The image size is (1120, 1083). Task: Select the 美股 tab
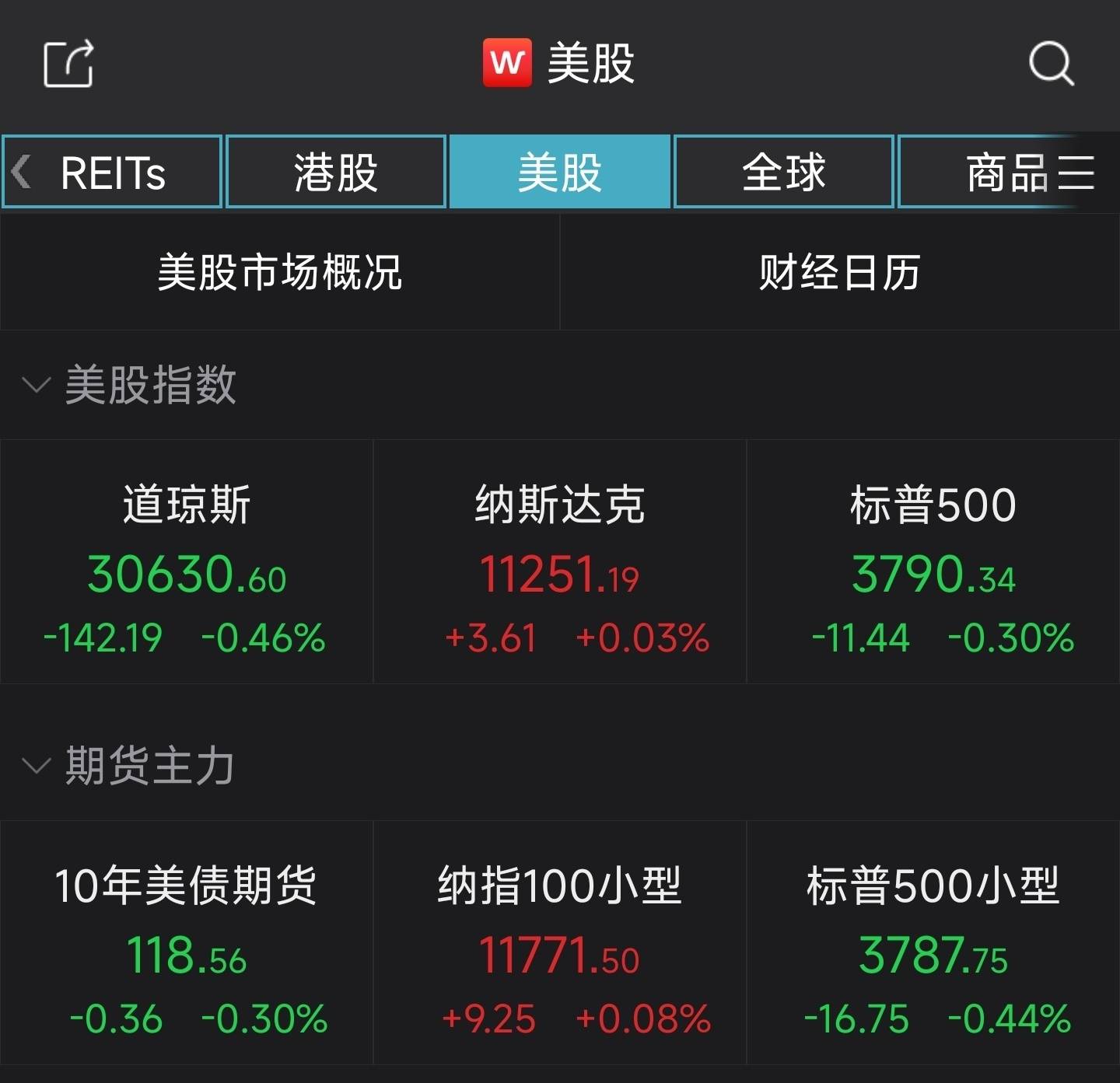point(559,172)
